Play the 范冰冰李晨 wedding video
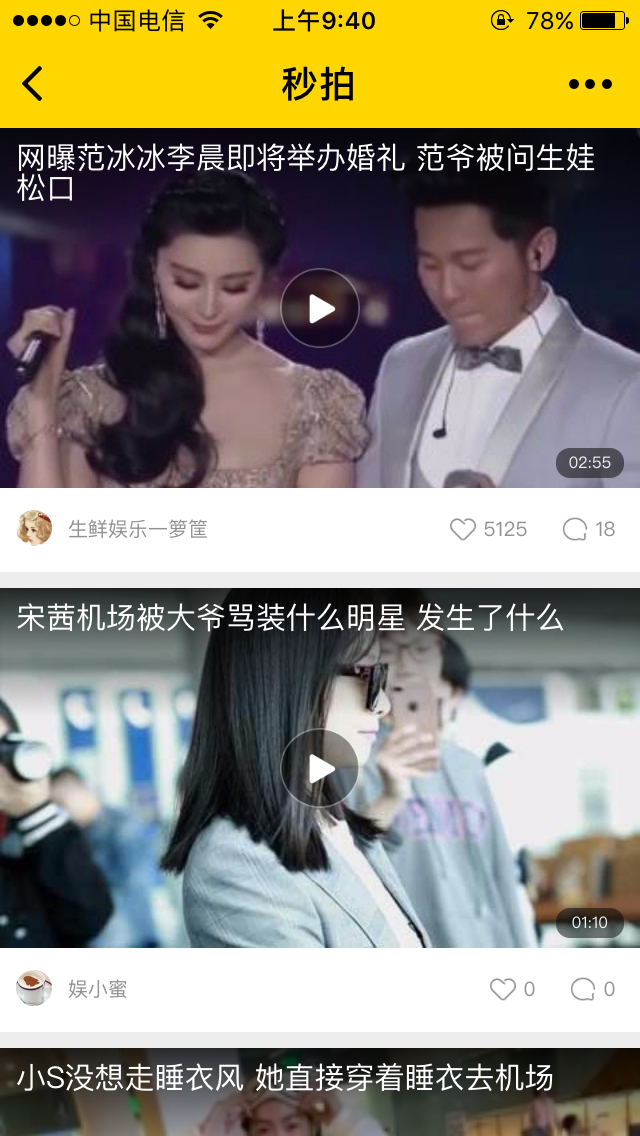This screenshot has width=640, height=1136. [x=320, y=308]
